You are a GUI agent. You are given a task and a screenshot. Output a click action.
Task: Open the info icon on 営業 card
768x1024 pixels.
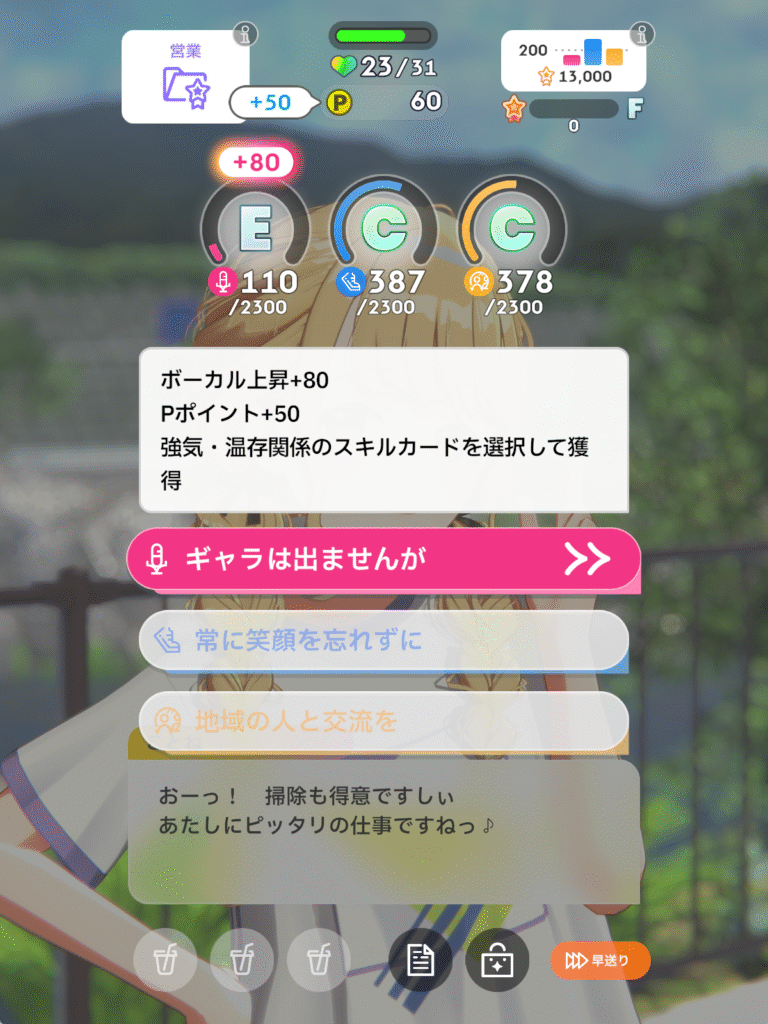click(x=243, y=35)
